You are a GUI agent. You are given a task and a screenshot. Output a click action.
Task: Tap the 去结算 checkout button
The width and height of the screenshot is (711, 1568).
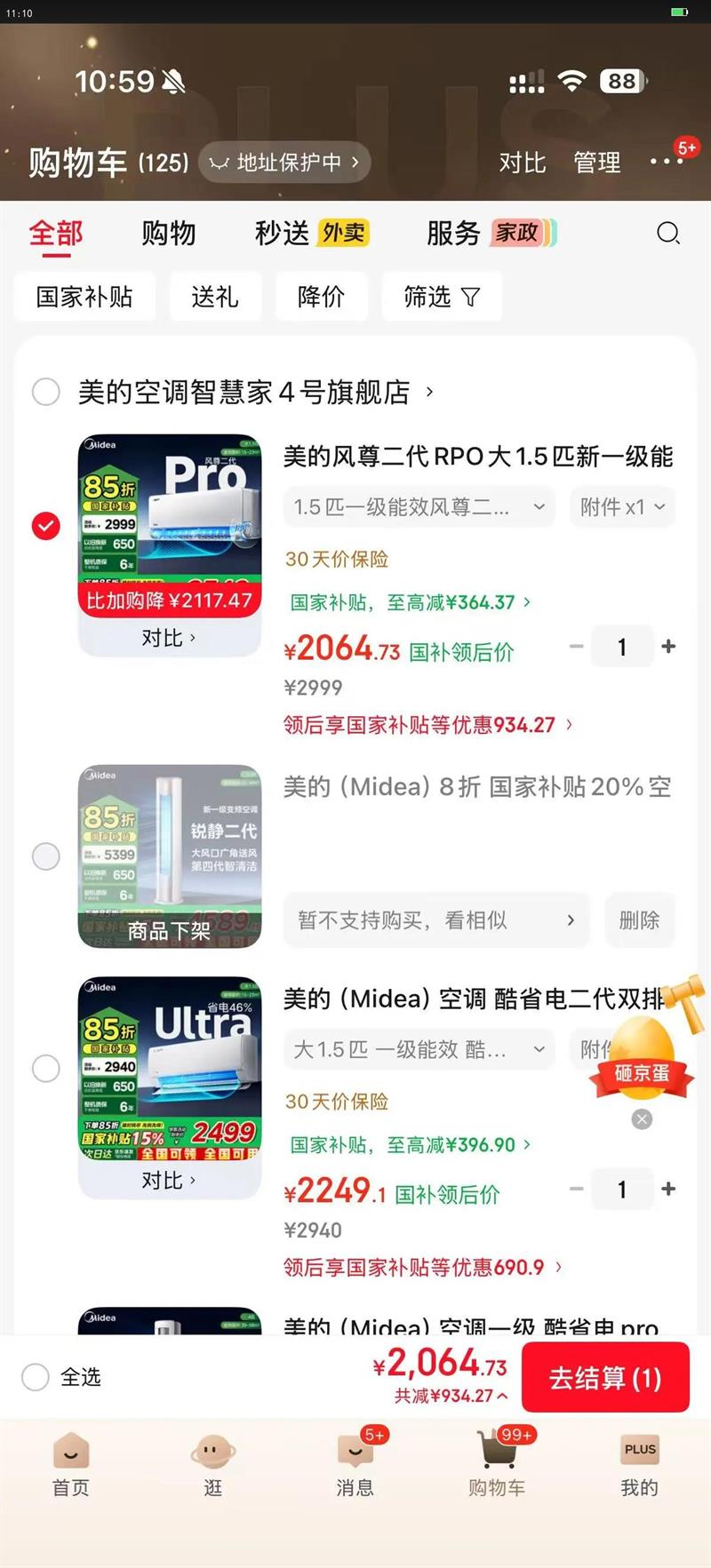(x=605, y=1377)
